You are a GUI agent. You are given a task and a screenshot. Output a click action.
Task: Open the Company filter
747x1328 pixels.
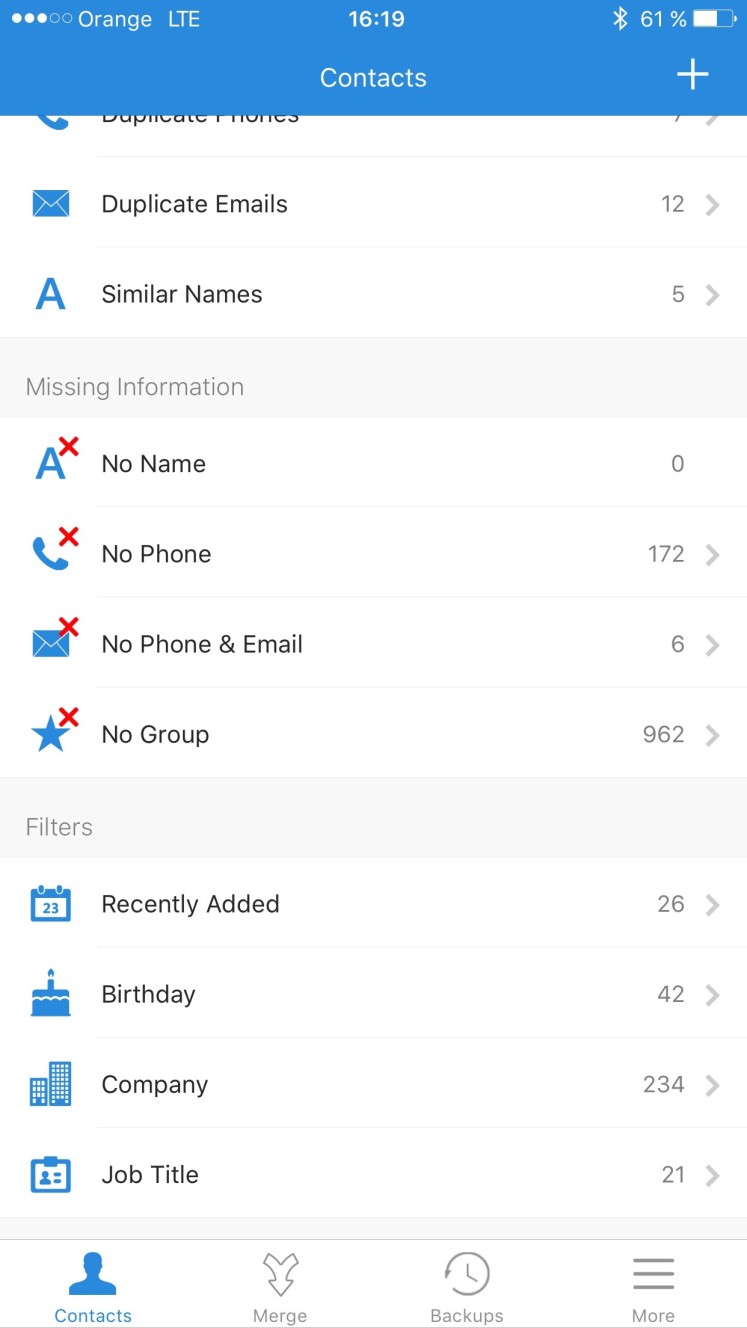(x=373, y=1084)
